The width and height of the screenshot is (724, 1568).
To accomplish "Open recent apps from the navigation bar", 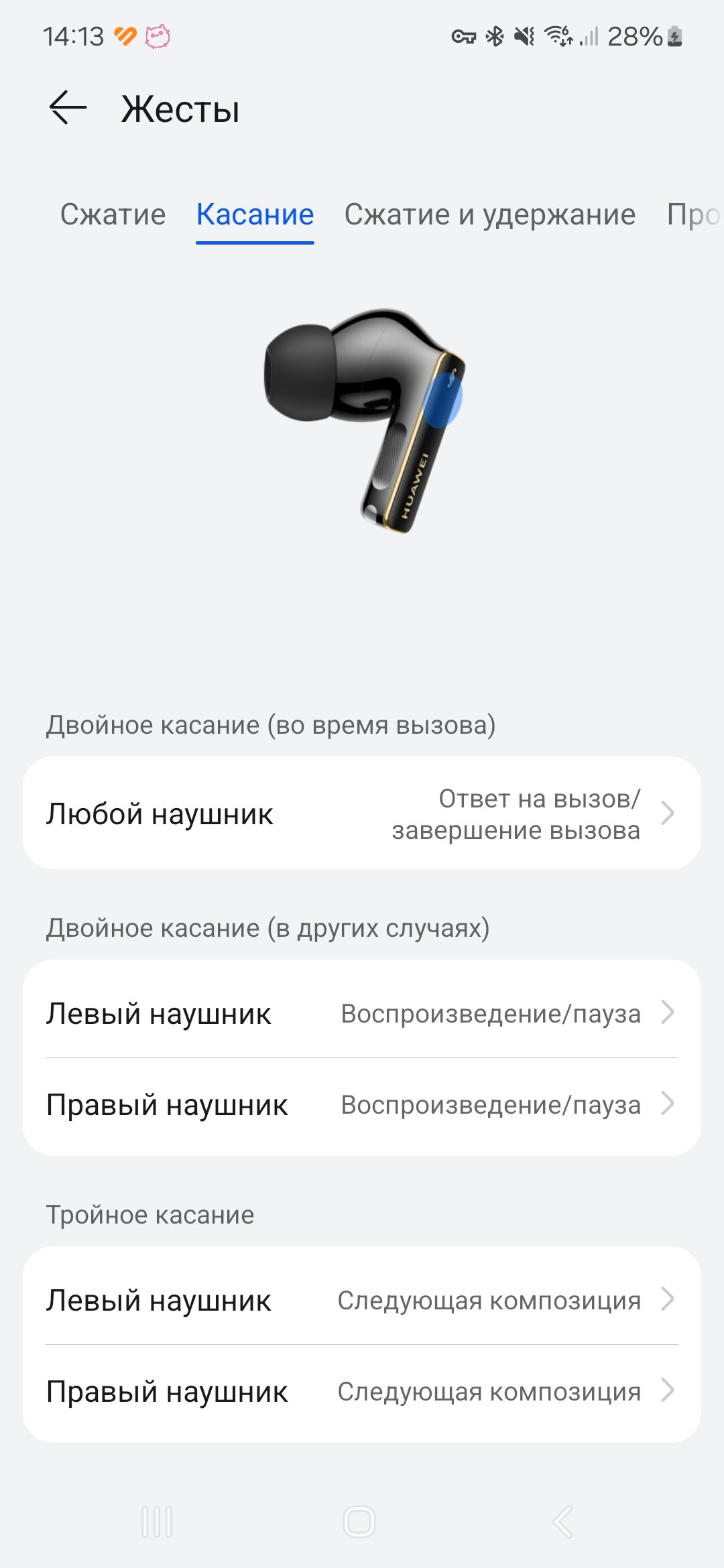I will tap(158, 1522).
